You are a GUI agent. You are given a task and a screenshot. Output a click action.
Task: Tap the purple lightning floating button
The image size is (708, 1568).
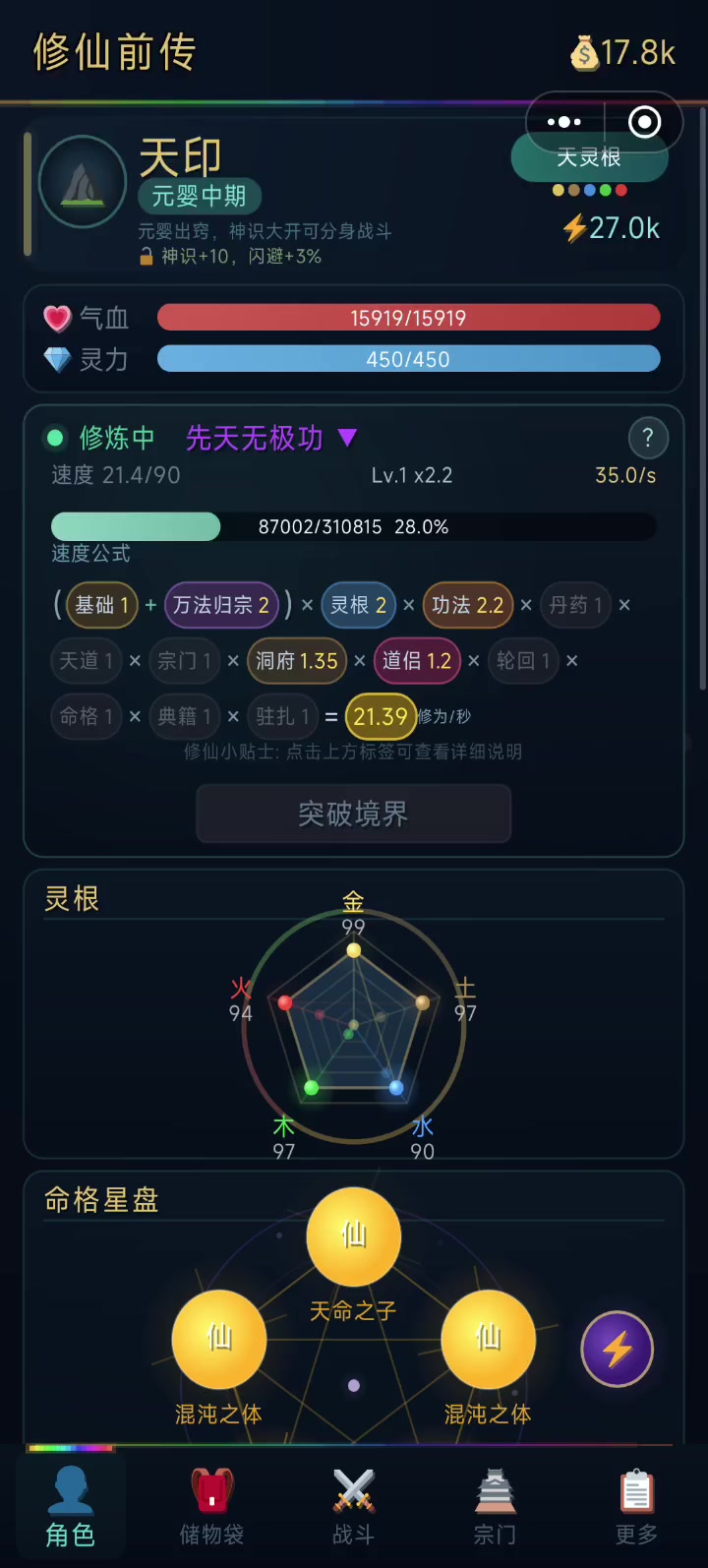pos(617,1349)
